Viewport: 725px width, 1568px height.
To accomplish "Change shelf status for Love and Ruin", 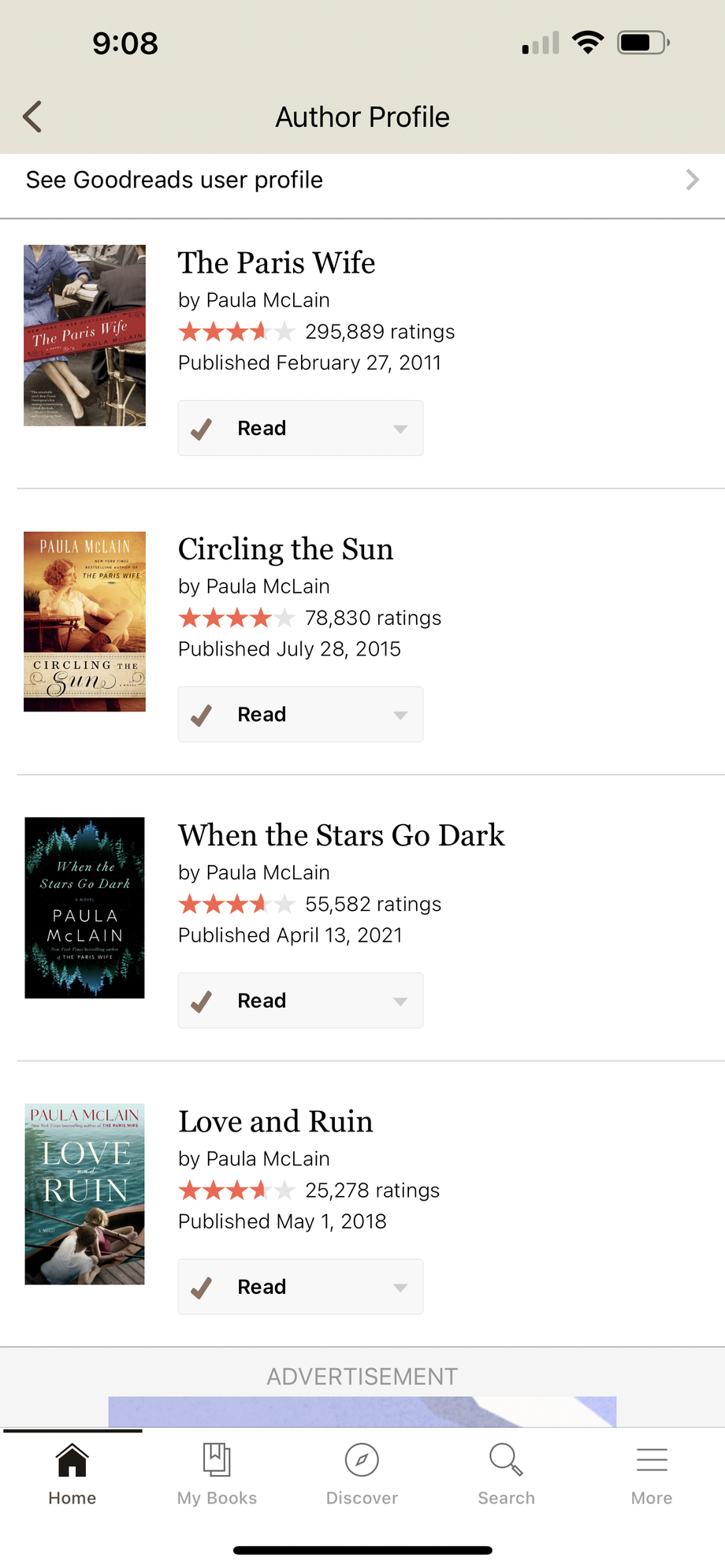I will click(400, 1287).
